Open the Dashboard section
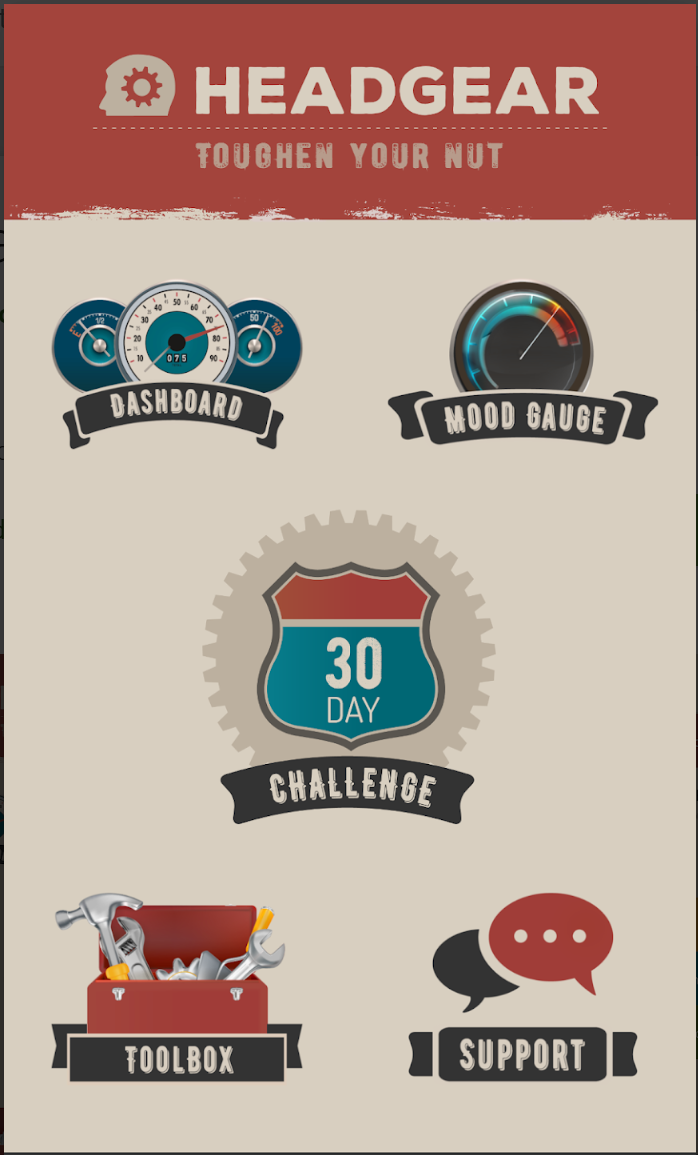The width and height of the screenshot is (698, 1155). click(x=175, y=365)
